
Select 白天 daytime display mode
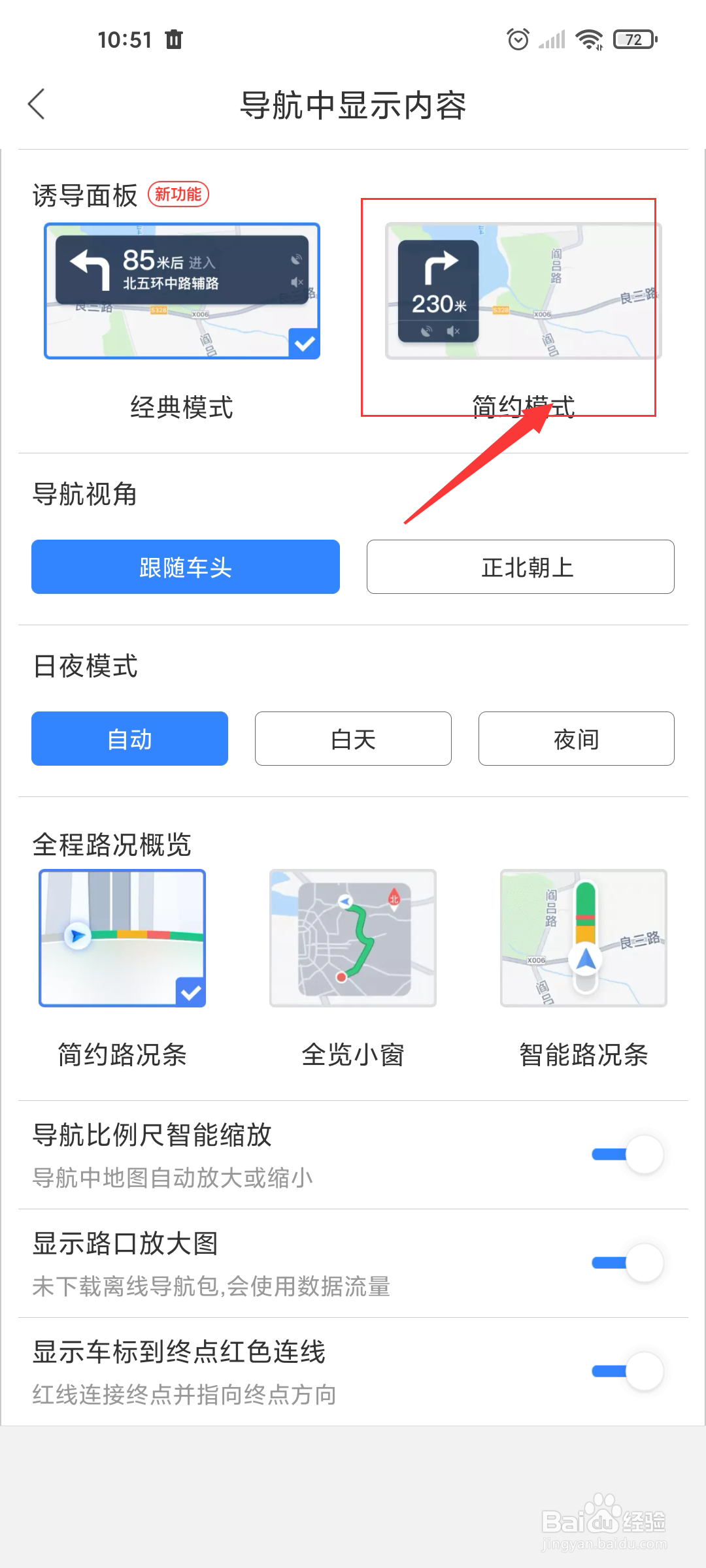[353, 739]
